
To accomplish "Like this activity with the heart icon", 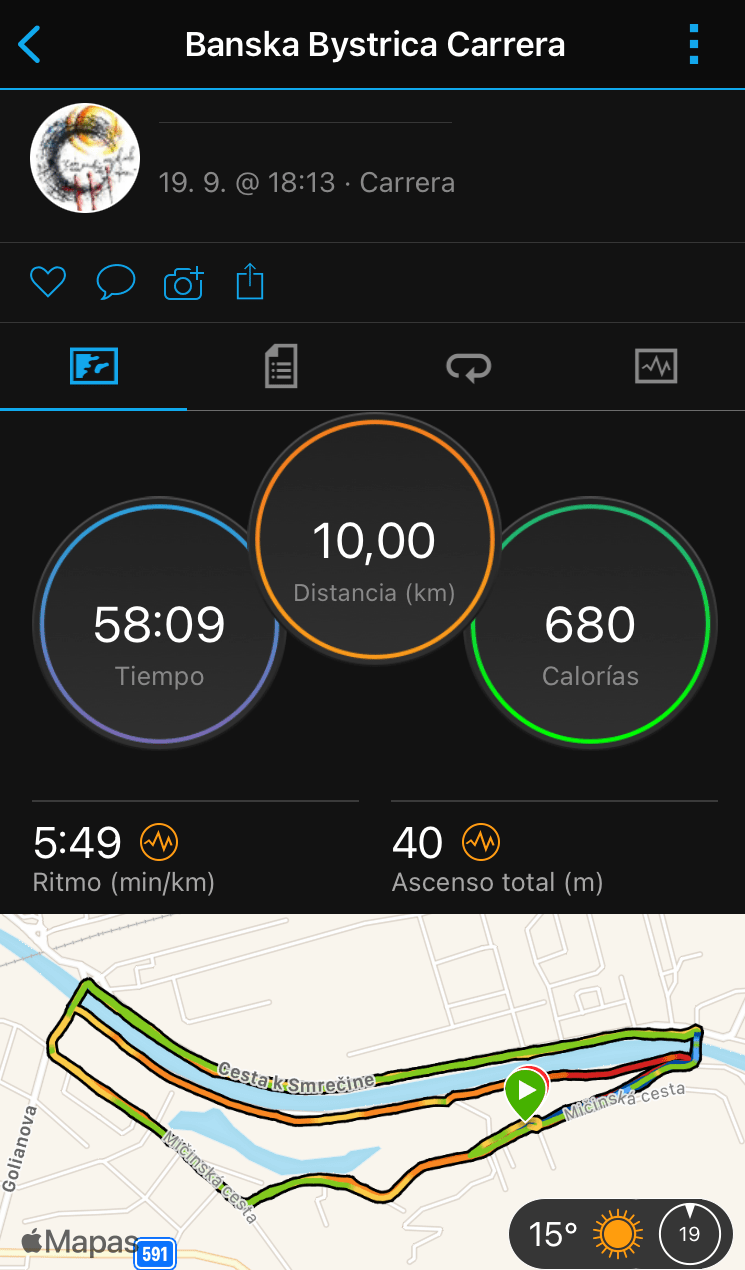I will (x=47, y=283).
